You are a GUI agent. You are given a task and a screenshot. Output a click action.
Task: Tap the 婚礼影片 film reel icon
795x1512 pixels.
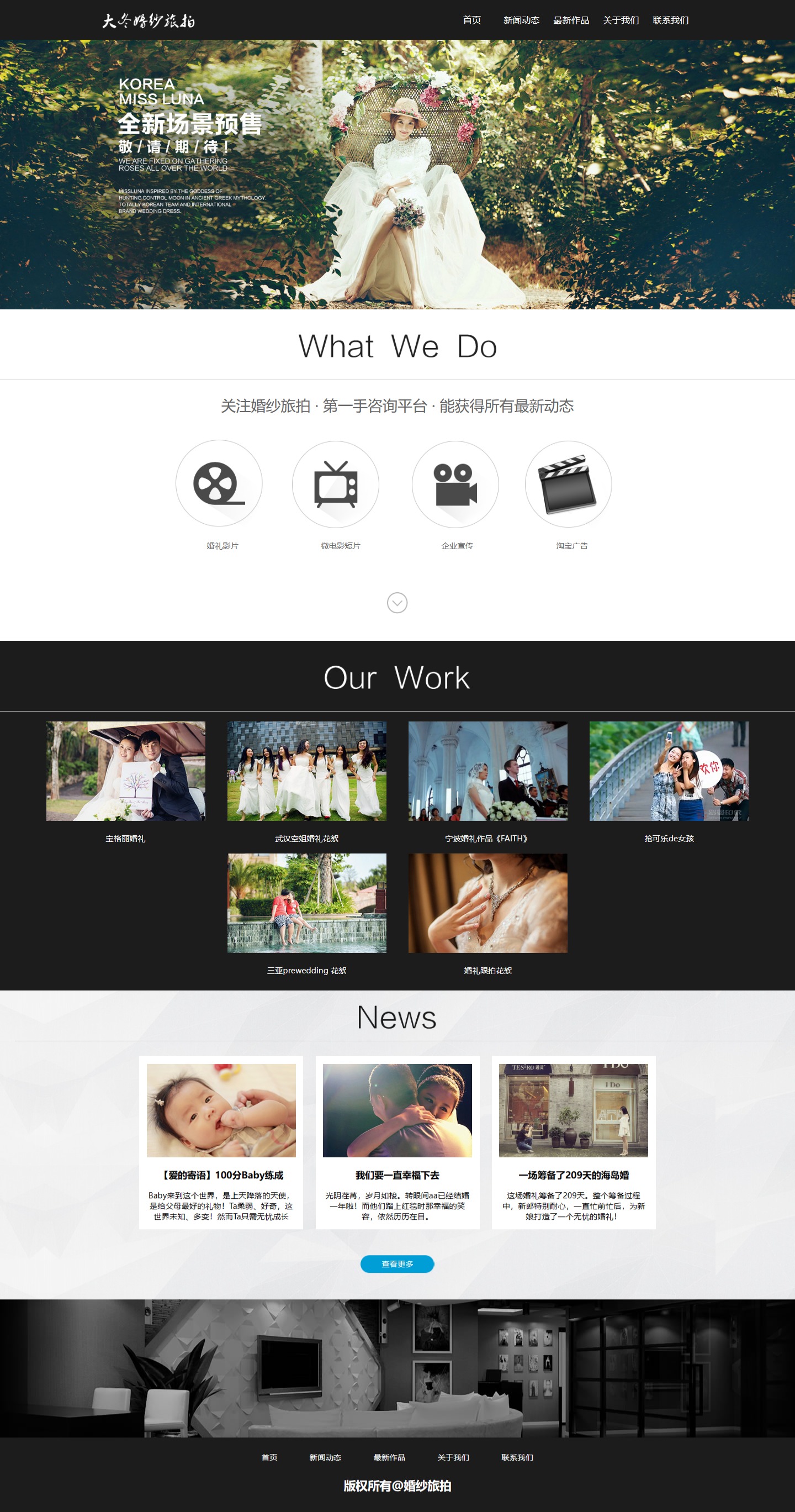click(219, 484)
